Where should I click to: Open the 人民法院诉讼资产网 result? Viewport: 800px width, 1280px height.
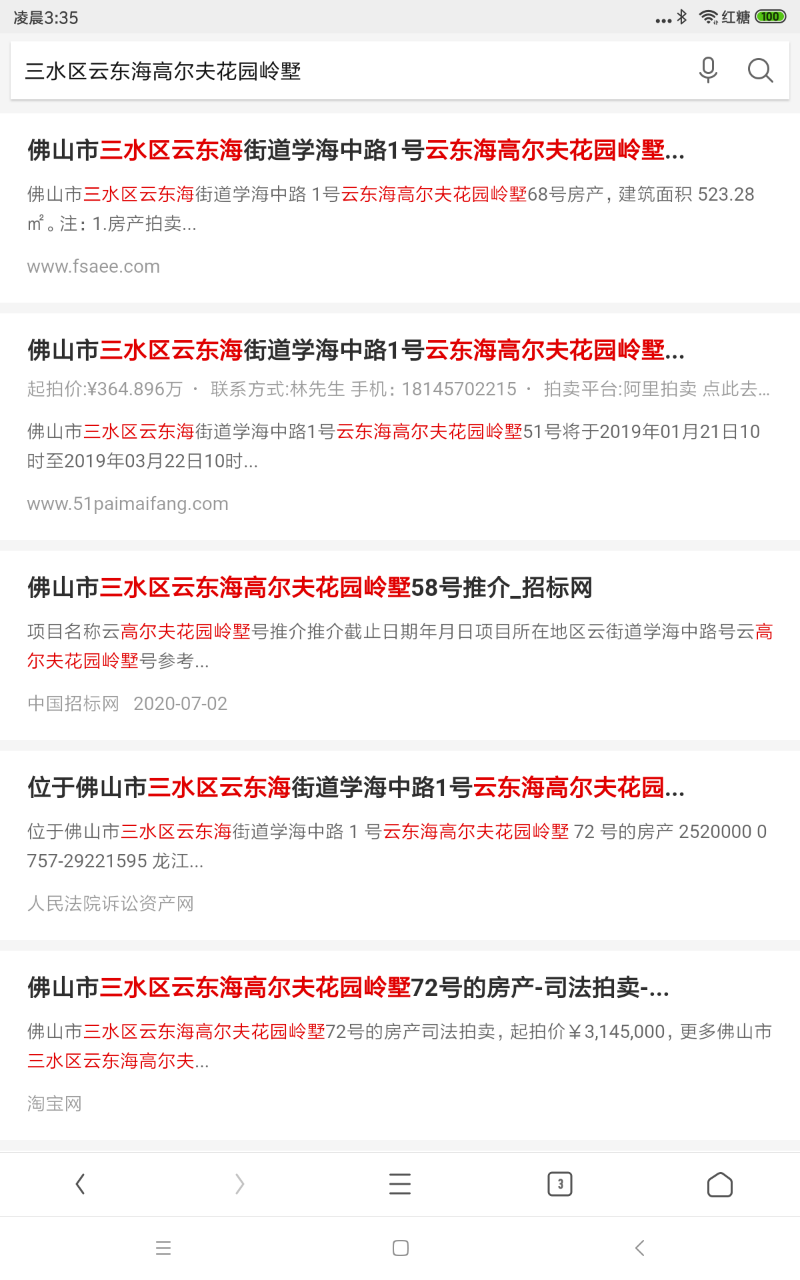356,788
